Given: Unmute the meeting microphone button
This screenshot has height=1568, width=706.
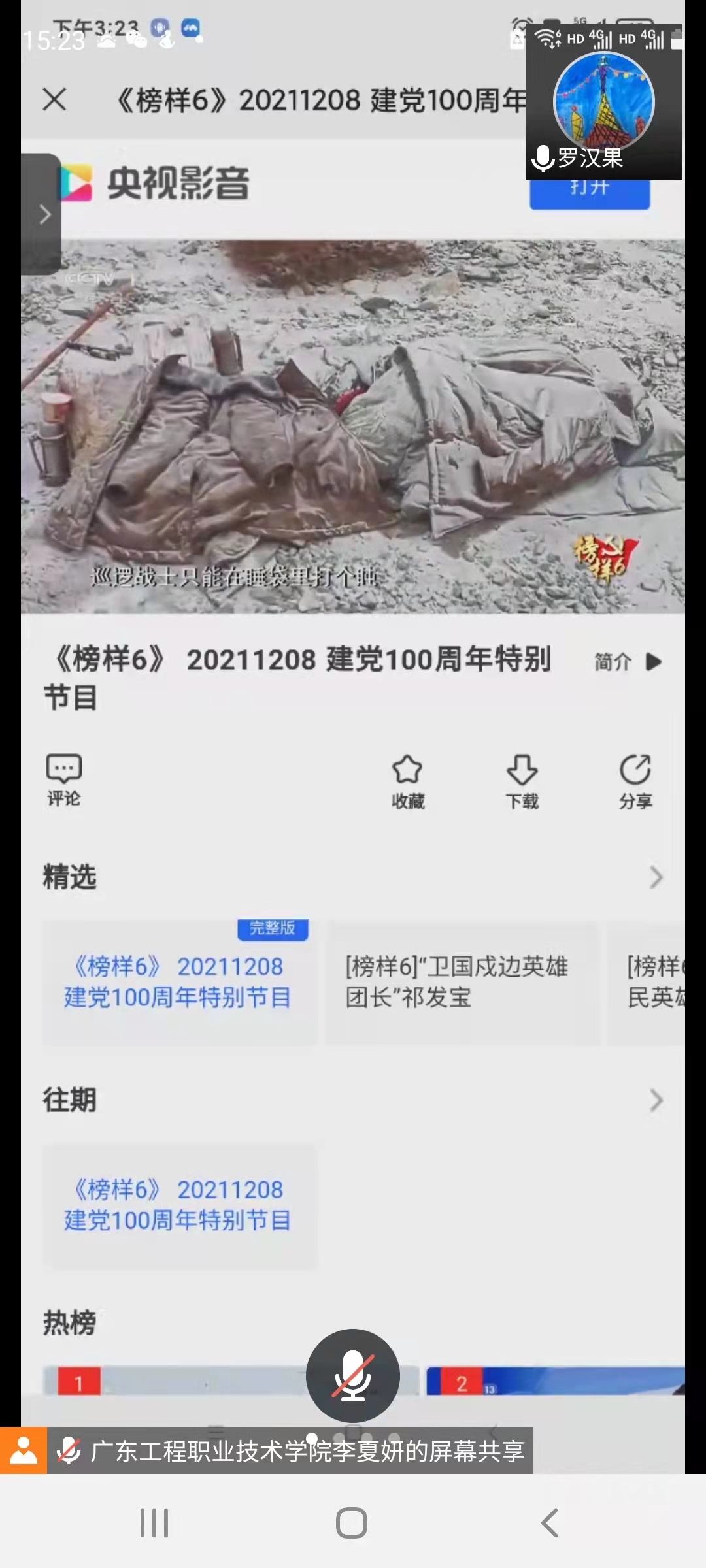Looking at the screenshot, I should pyautogui.click(x=353, y=1375).
